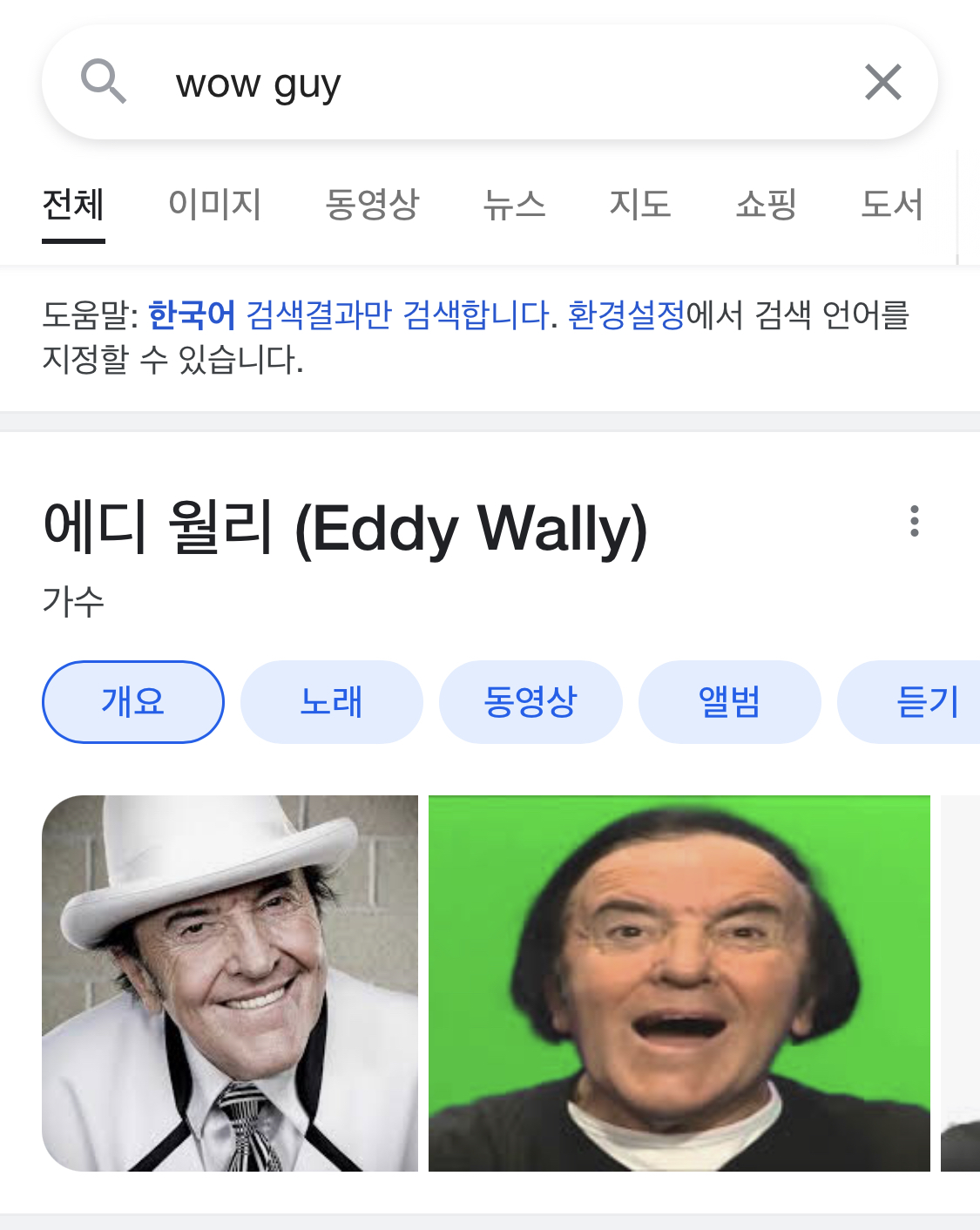Open the photo with the white hat

pos(230,983)
